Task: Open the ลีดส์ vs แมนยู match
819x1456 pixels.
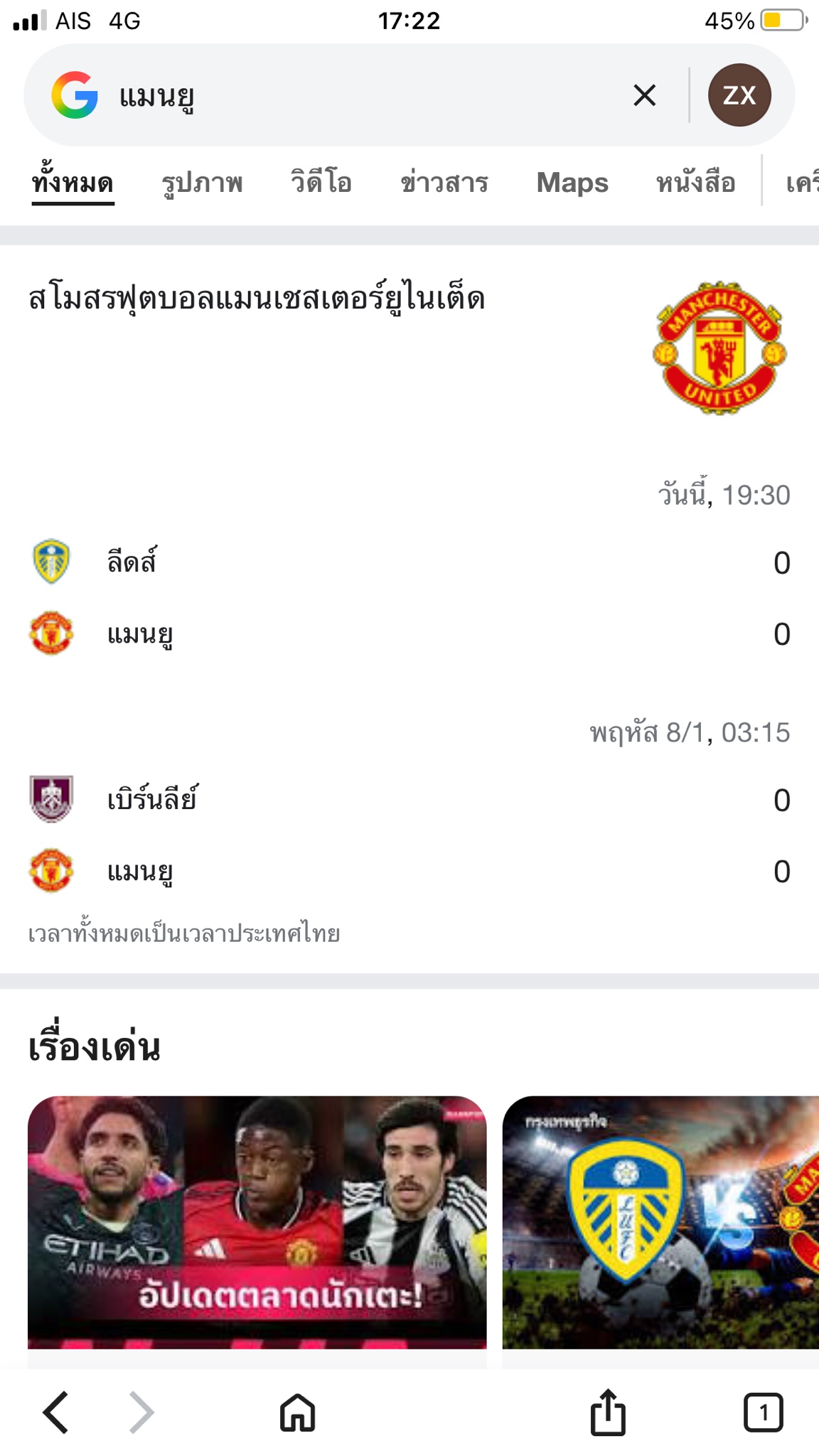Action: [409, 597]
